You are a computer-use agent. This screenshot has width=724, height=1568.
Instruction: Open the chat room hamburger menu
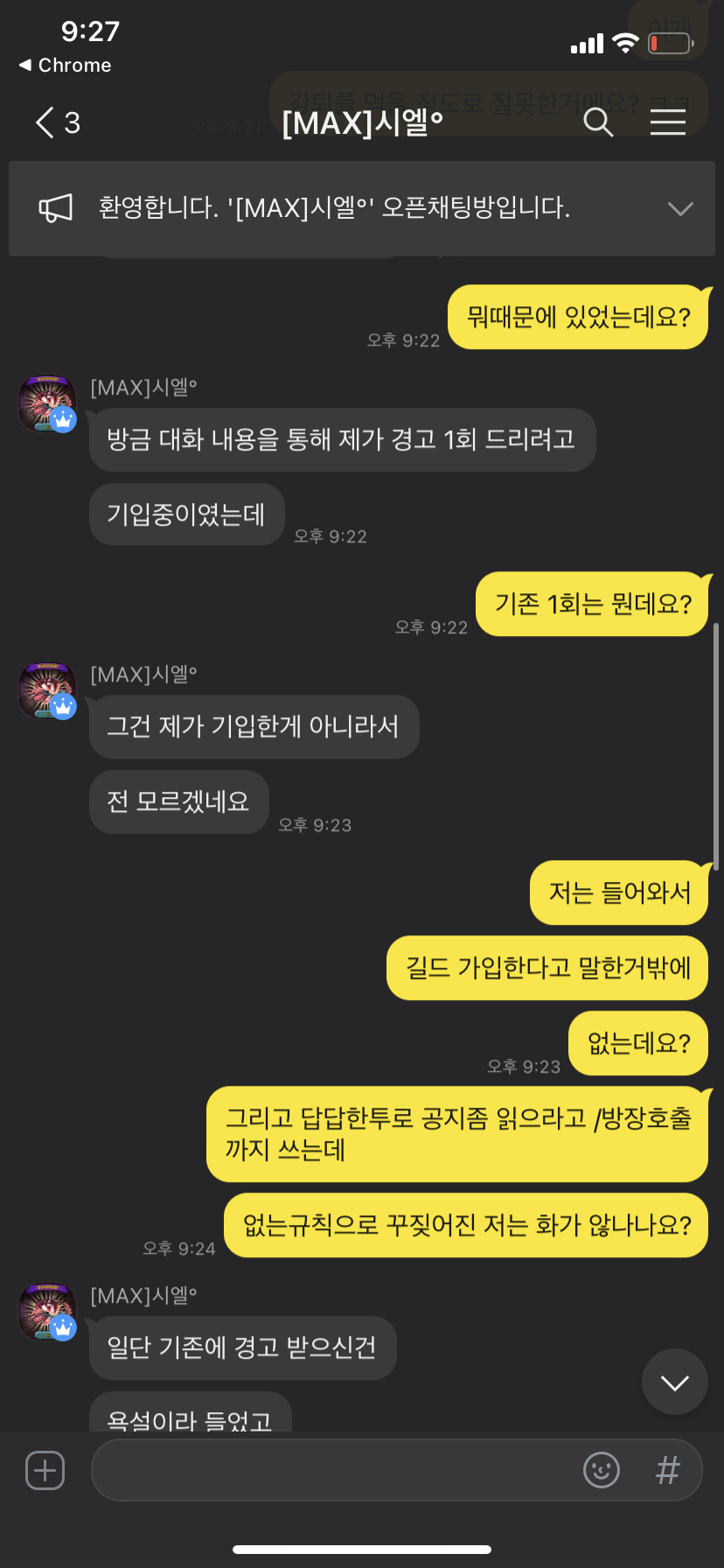(667, 122)
